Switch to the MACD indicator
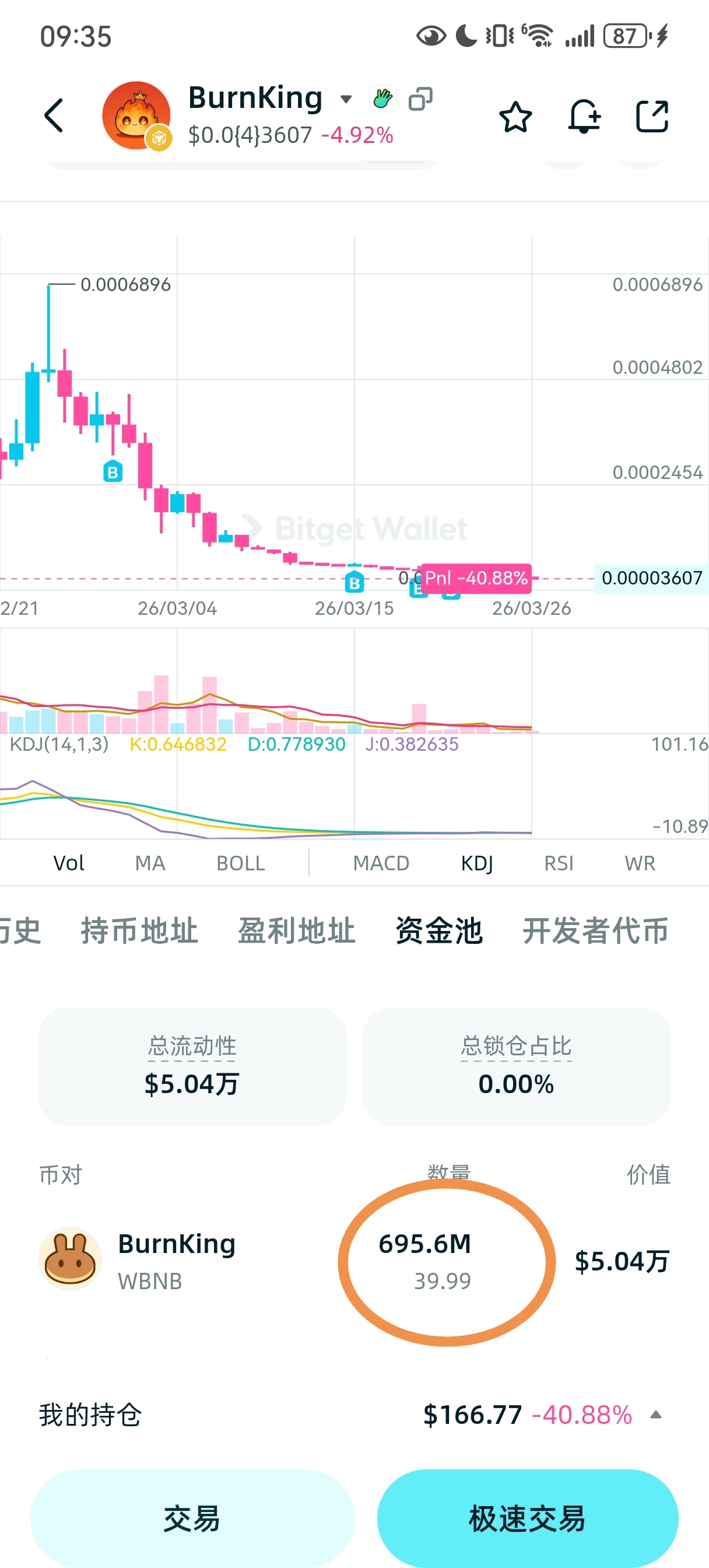The height and width of the screenshot is (1568, 709). pyautogui.click(x=381, y=863)
